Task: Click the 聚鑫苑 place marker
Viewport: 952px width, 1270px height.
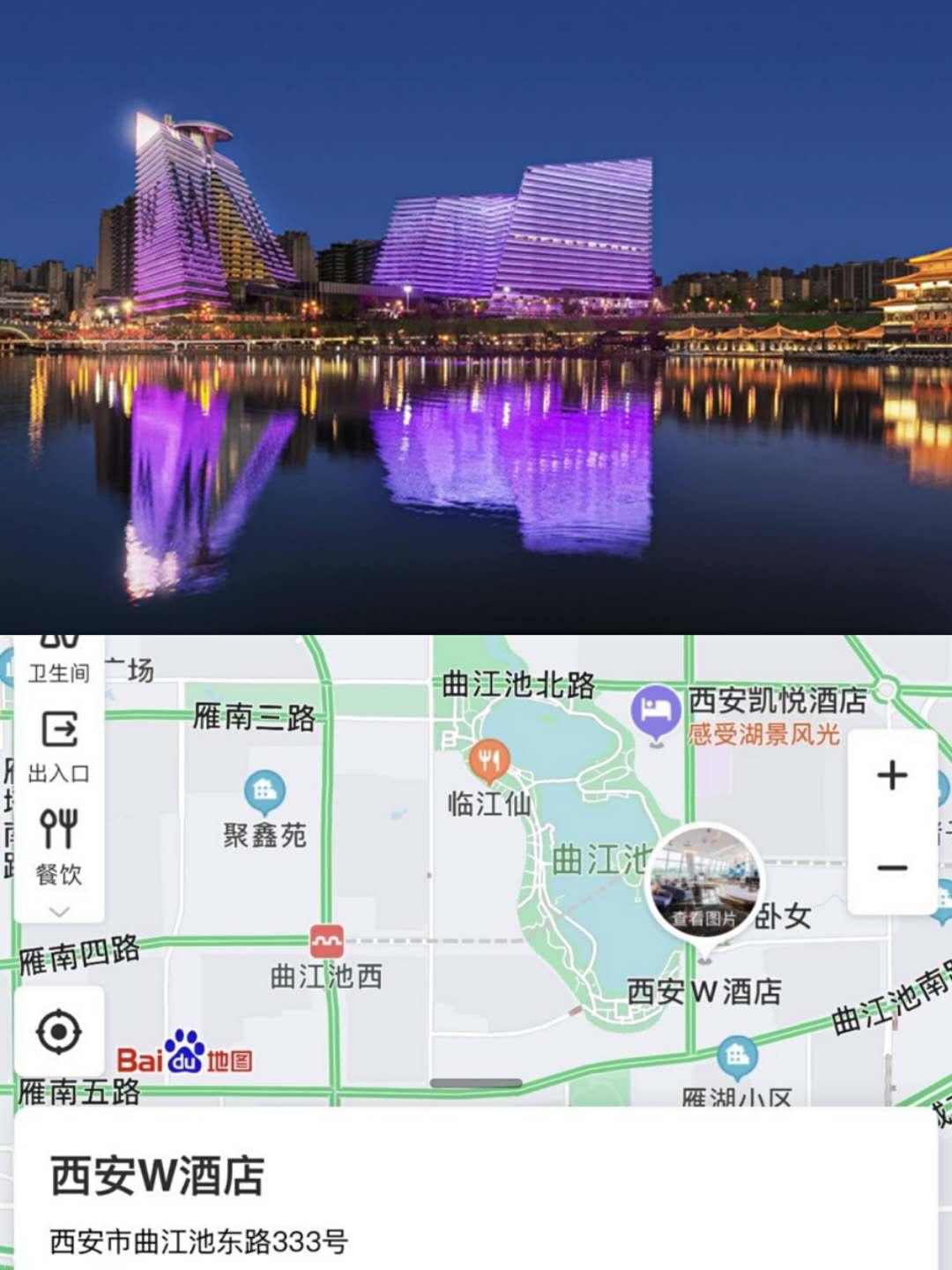Action: coord(265,789)
